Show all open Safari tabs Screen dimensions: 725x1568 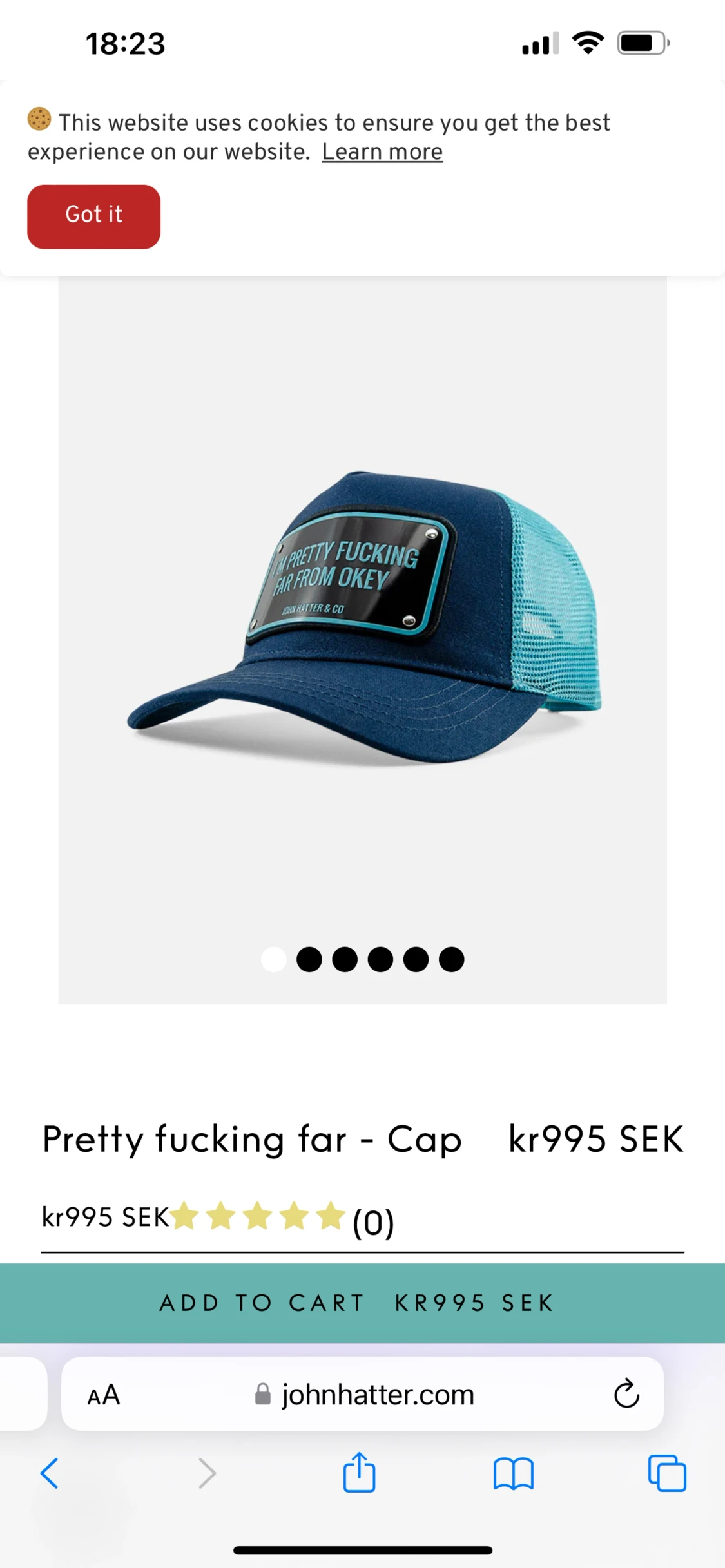click(667, 1473)
